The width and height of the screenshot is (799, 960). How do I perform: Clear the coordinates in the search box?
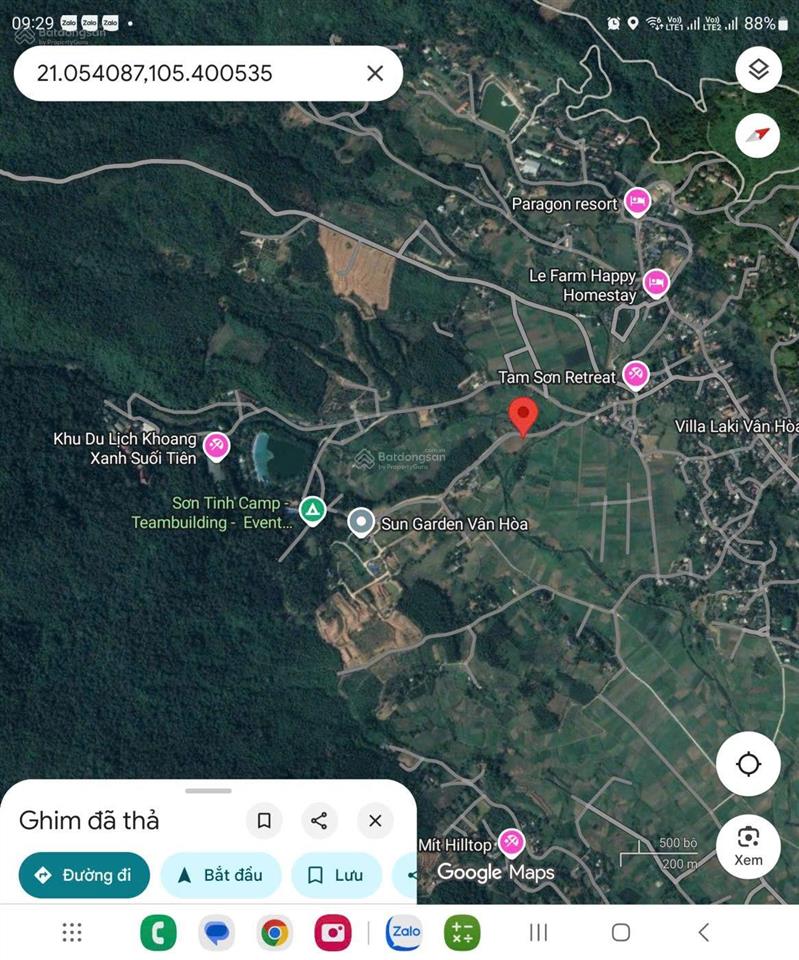pyautogui.click(x=375, y=73)
